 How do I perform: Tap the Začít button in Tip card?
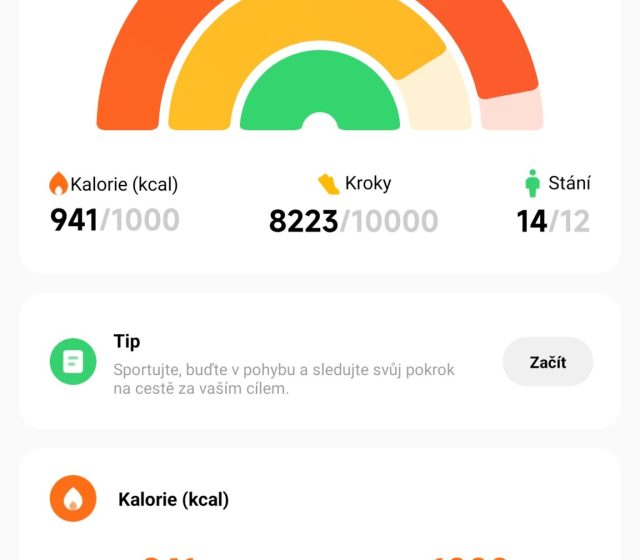(547, 362)
